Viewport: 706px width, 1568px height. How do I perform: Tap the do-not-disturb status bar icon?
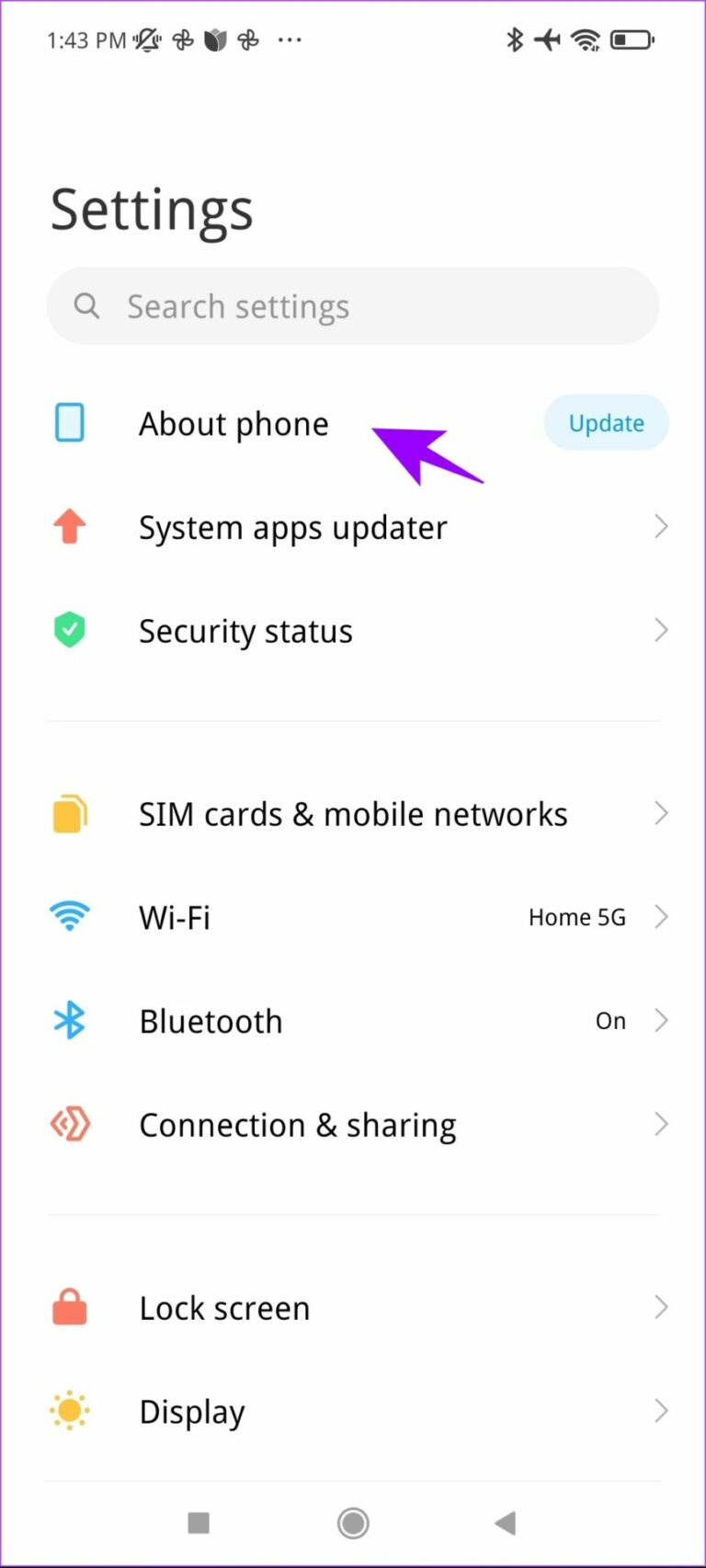click(146, 40)
